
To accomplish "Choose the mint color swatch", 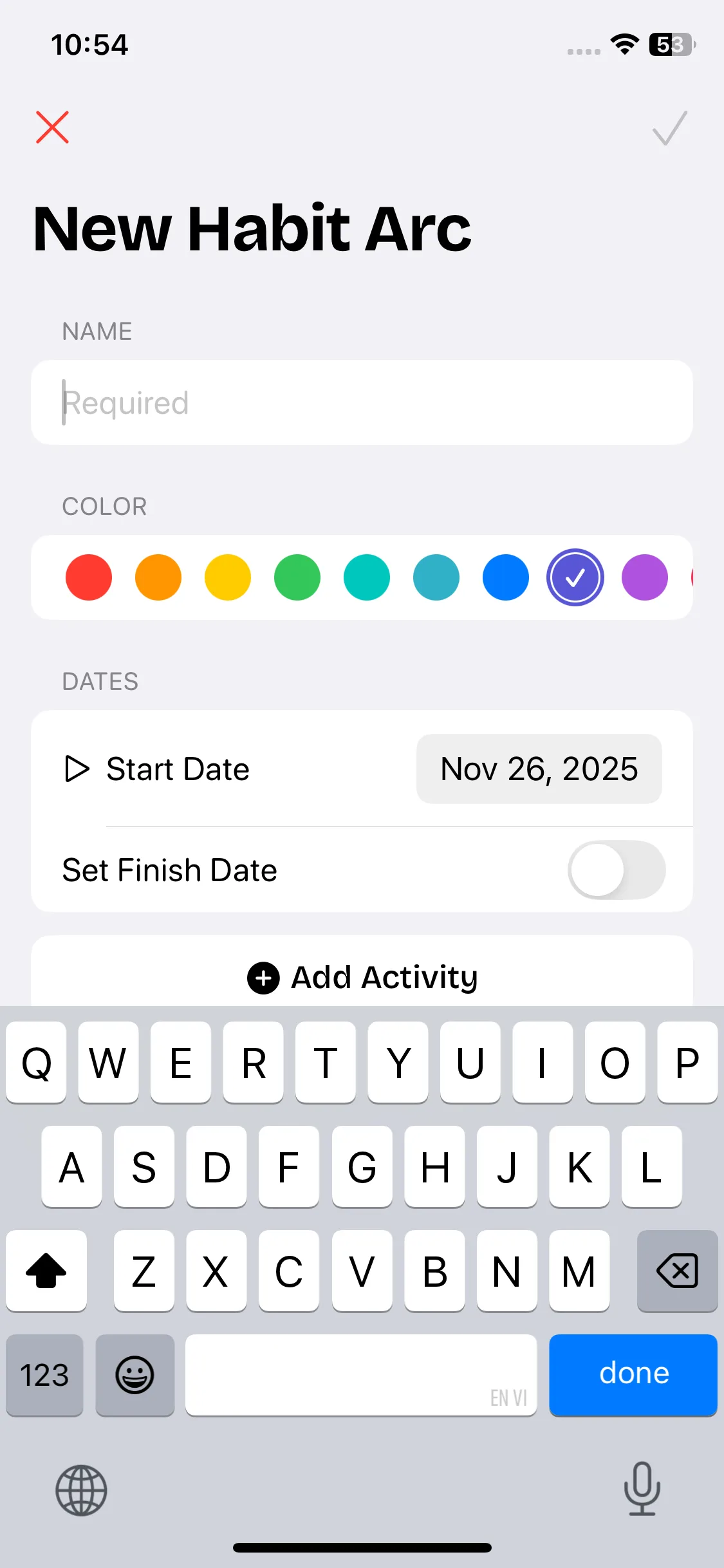I will pyautogui.click(x=367, y=577).
